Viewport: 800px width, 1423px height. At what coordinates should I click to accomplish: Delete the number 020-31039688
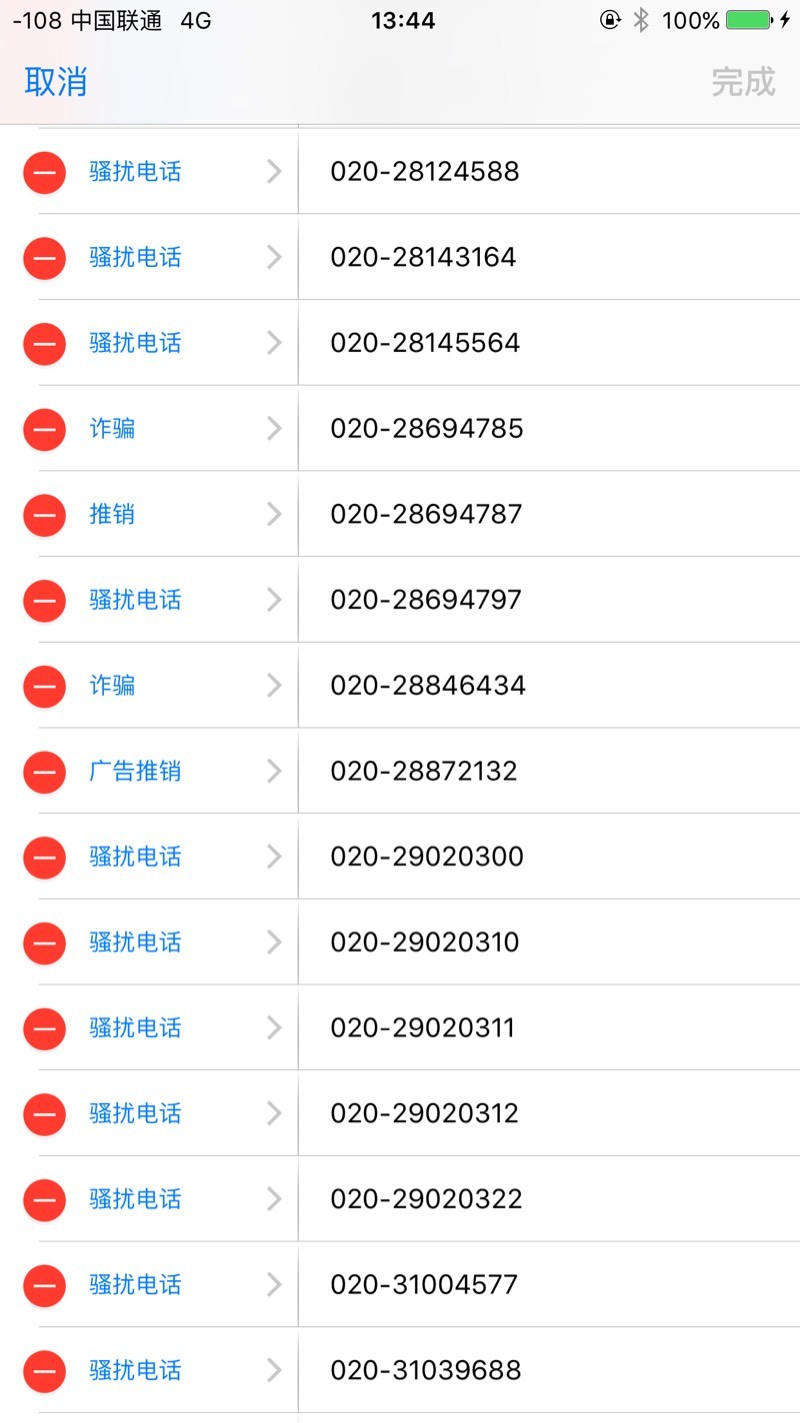[x=44, y=1371]
